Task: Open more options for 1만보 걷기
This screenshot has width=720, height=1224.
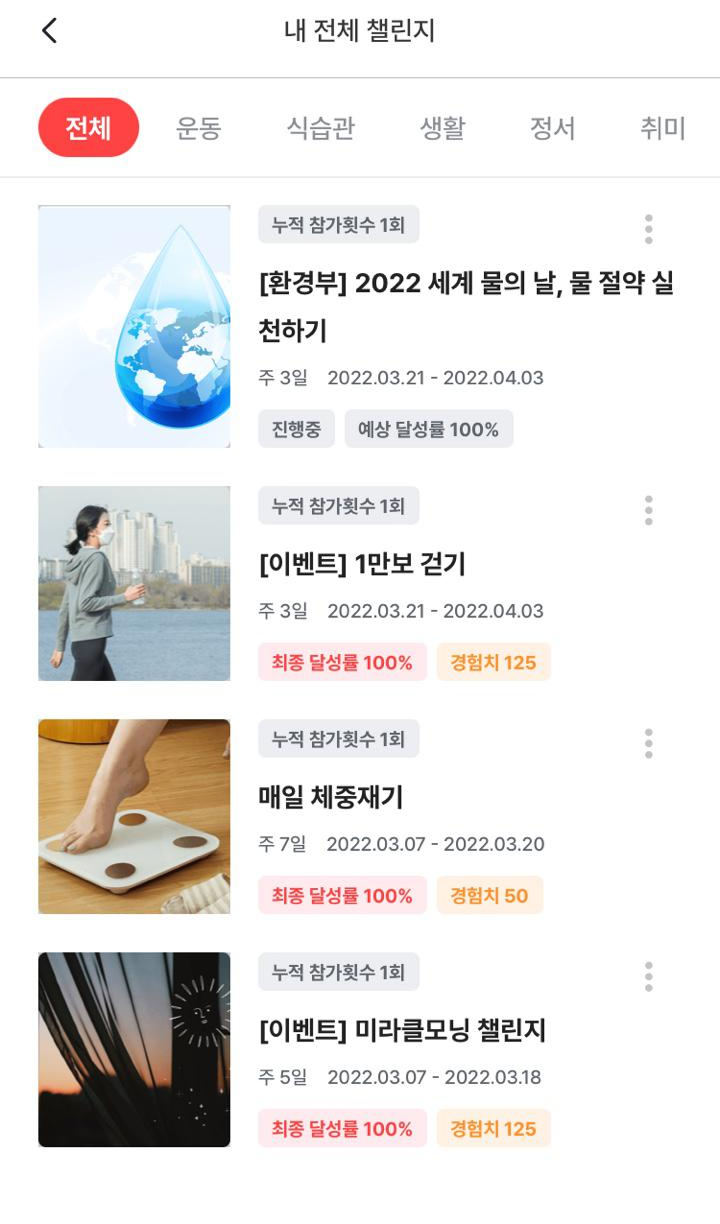Action: pyautogui.click(x=649, y=510)
